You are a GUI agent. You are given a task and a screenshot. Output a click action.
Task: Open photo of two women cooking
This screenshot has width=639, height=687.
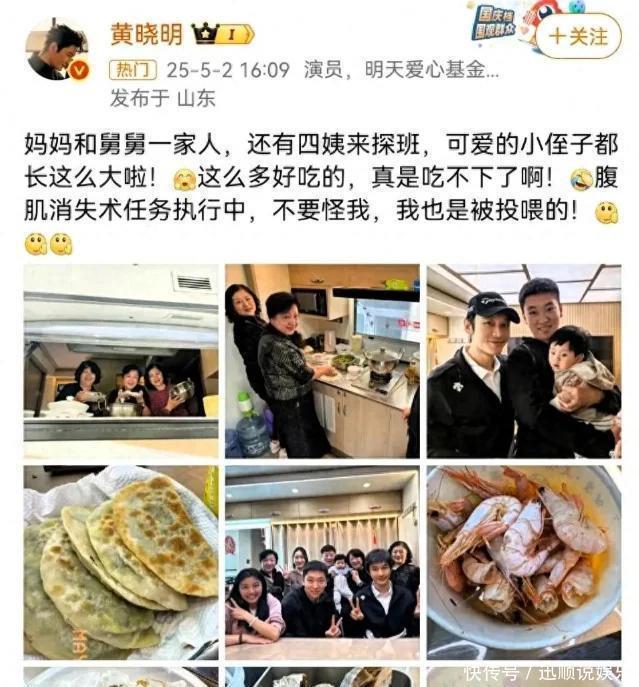pyautogui.click(x=322, y=360)
